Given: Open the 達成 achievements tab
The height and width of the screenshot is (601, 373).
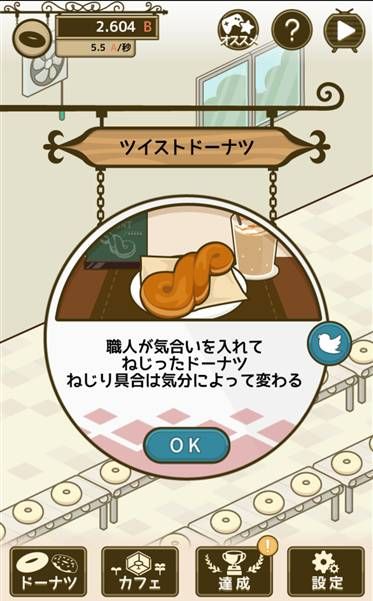Looking at the screenshot, I should click(x=234, y=572).
